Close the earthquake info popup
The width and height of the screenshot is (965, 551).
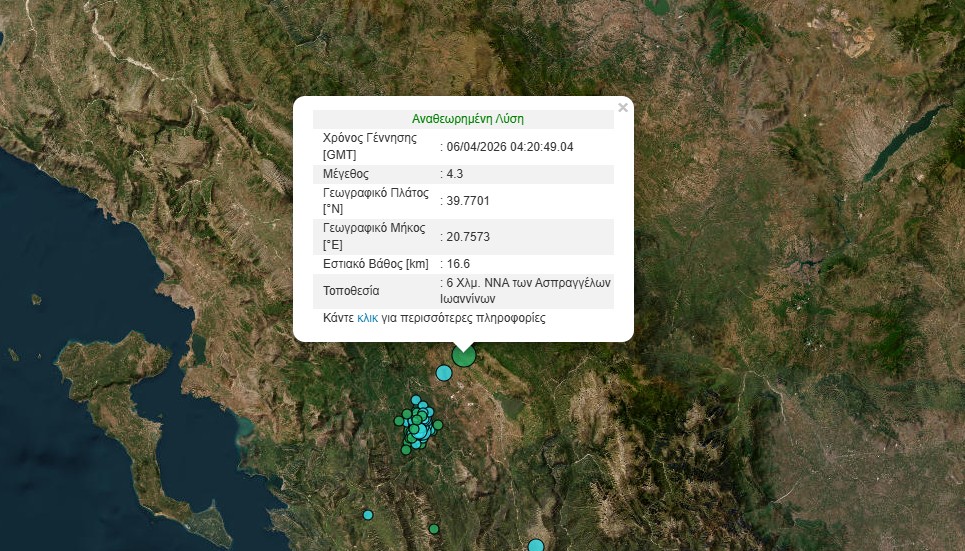[623, 107]
